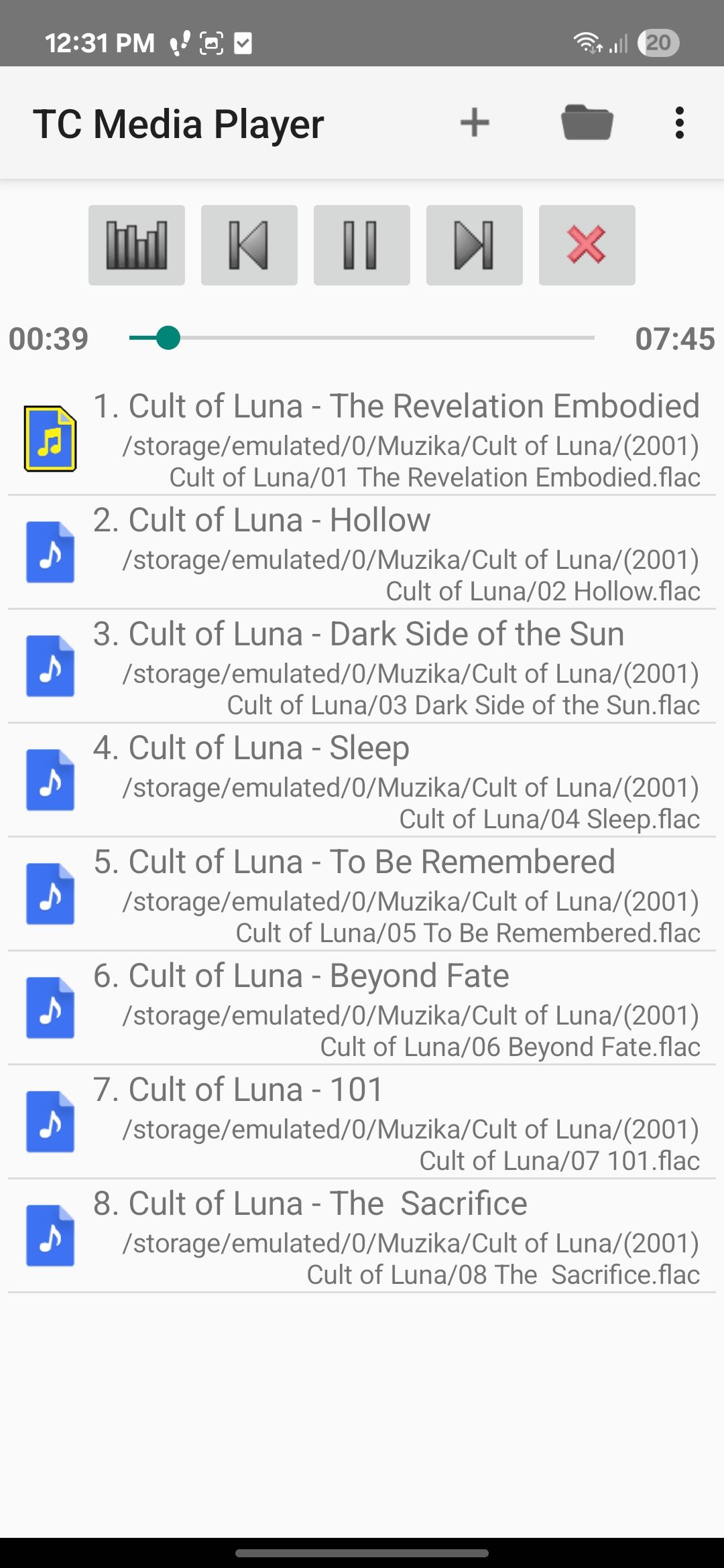Skip to the previous track
The height and width of the screenshot is (1568, 724).
pyautogui.click(x=249, y=245)
